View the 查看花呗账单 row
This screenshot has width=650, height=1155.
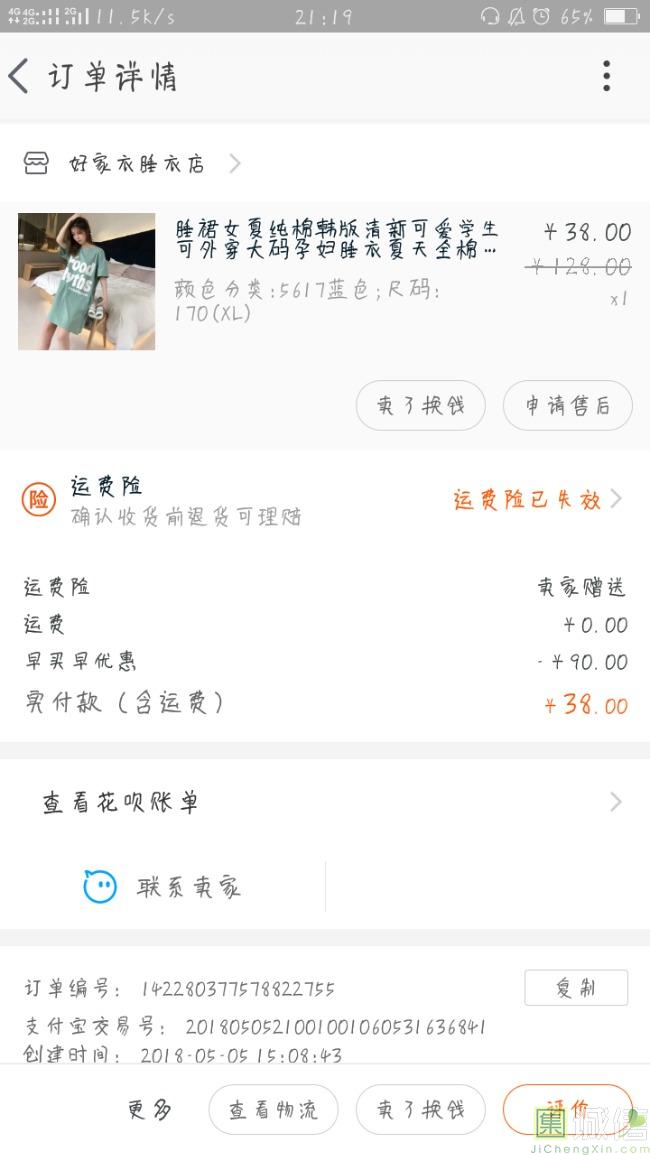(325, 802)
